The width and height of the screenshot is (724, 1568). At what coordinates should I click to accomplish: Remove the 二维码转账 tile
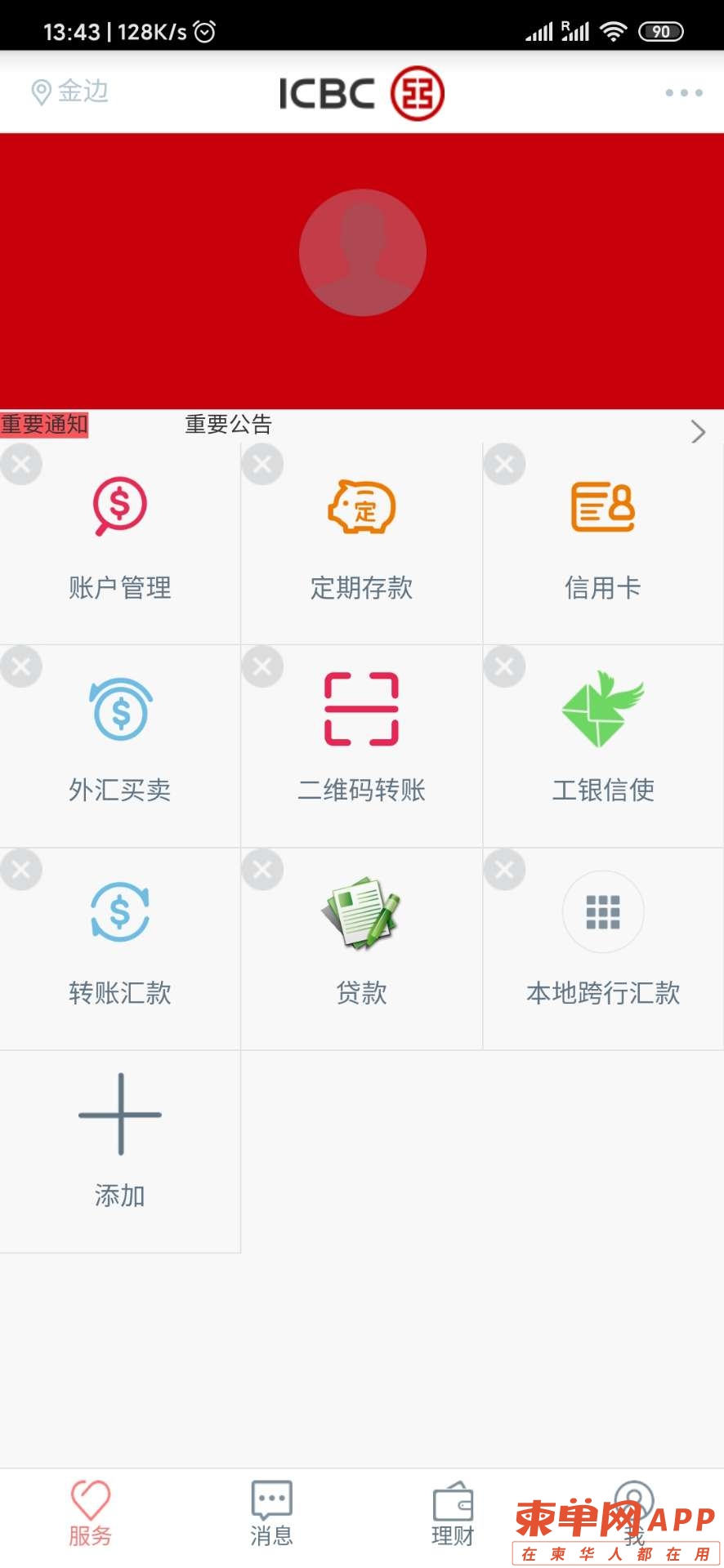(x=262, y=667)
